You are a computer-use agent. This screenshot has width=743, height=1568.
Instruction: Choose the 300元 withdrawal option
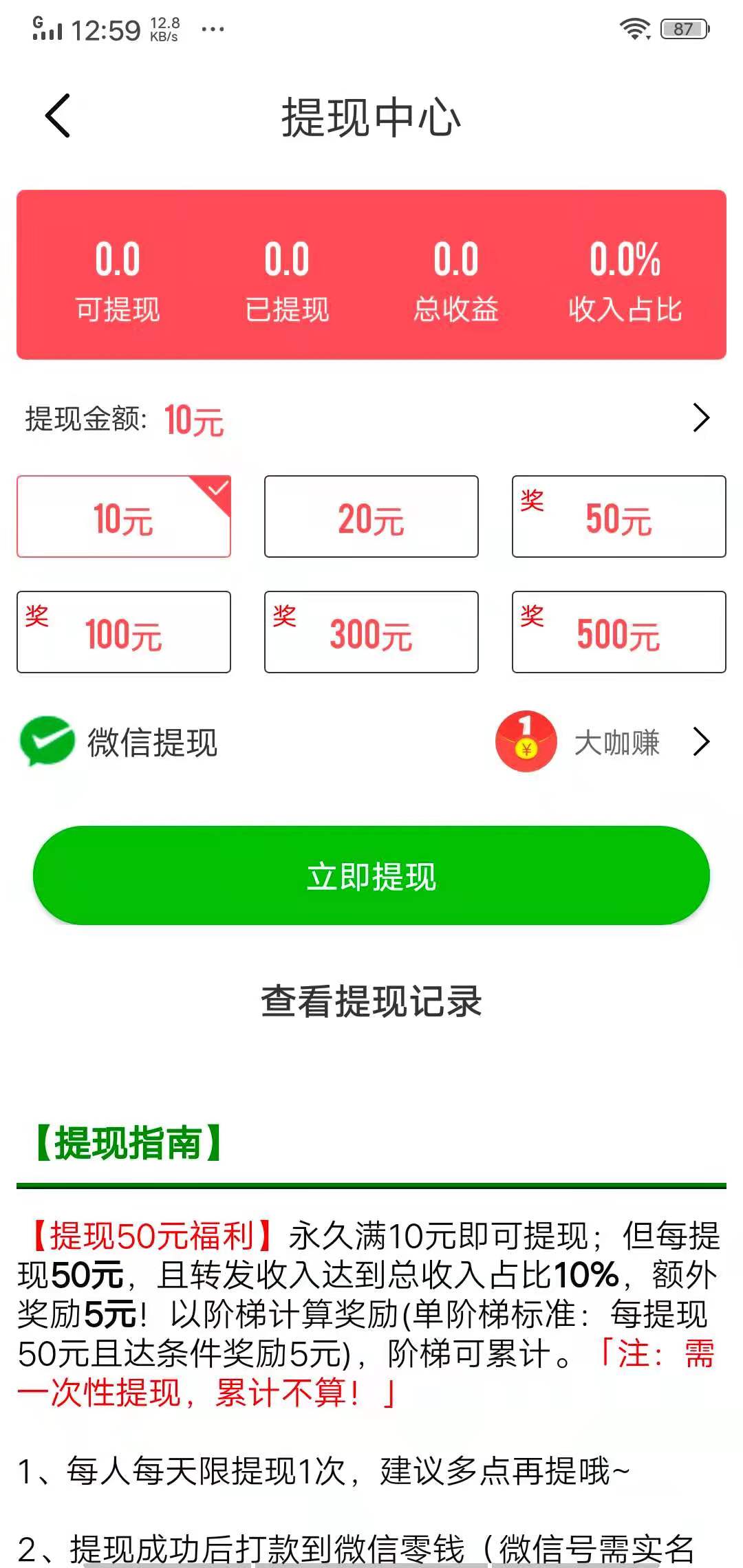(x=371, y=631)
